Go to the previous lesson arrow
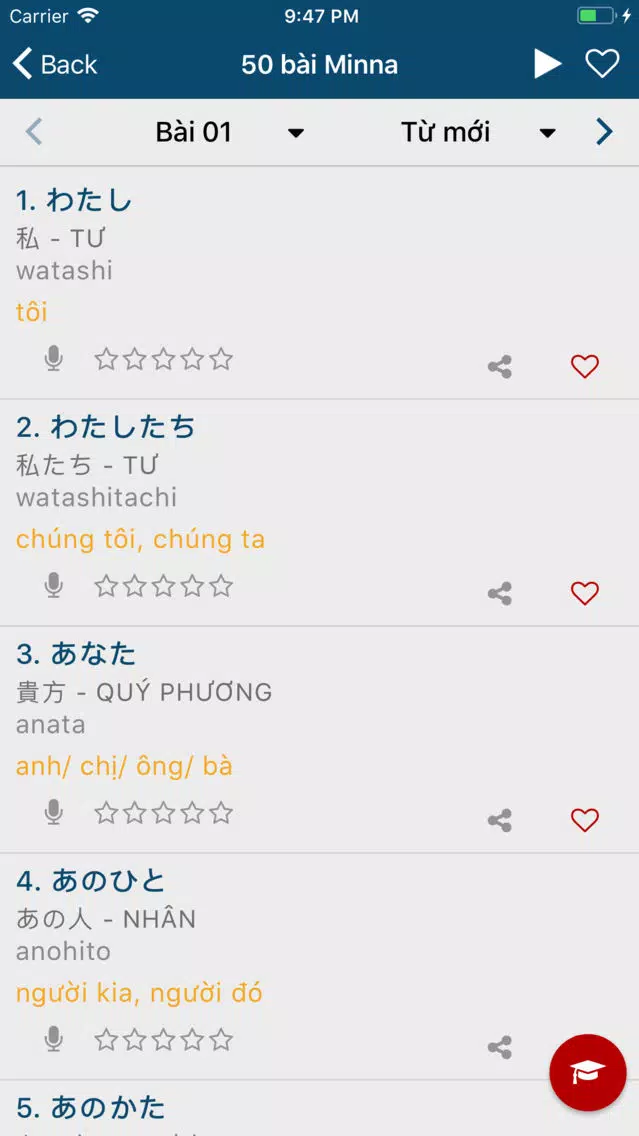Image resolution: width=639 pixels, height=1136 pixels. click(x=34, y=132)
